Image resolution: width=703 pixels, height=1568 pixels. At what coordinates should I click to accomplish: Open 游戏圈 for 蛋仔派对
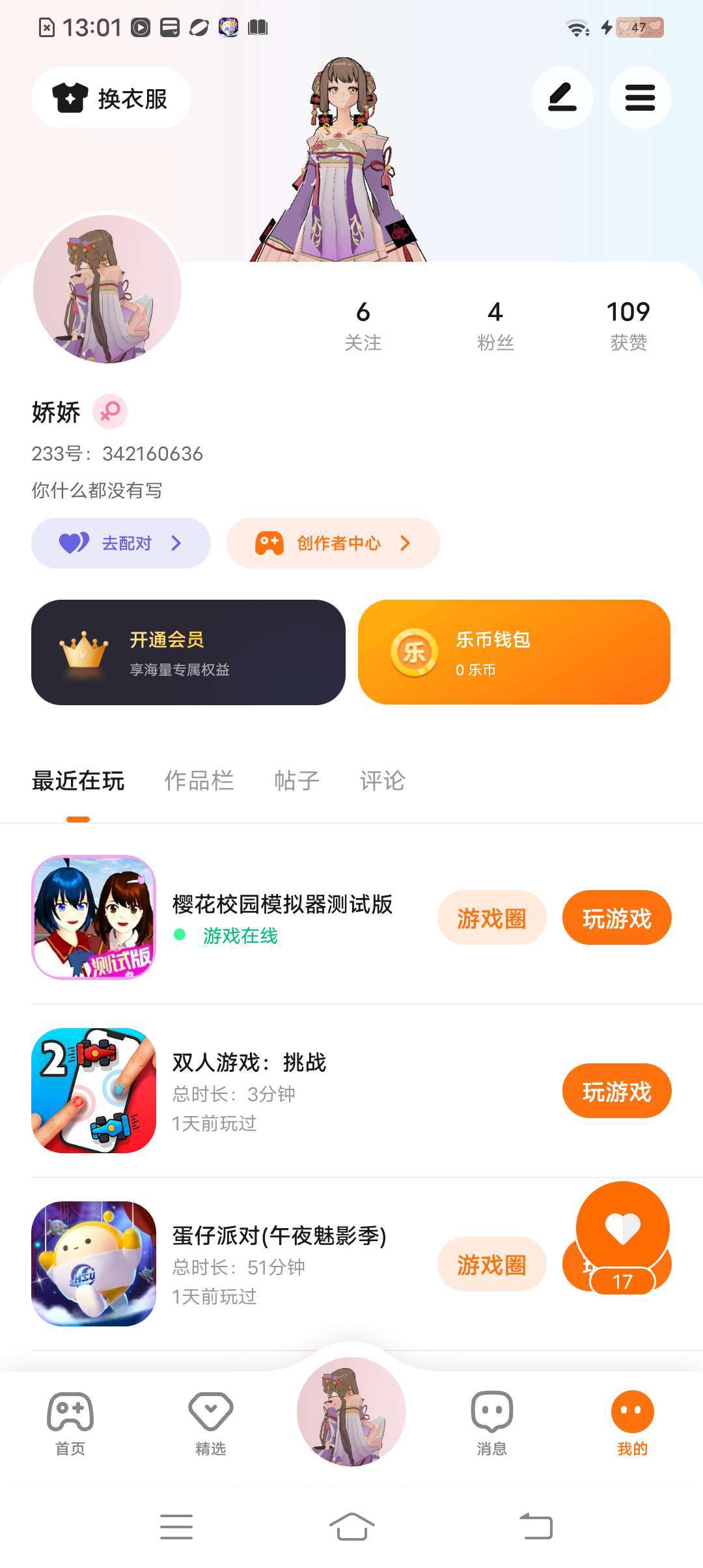(491, 1265)
